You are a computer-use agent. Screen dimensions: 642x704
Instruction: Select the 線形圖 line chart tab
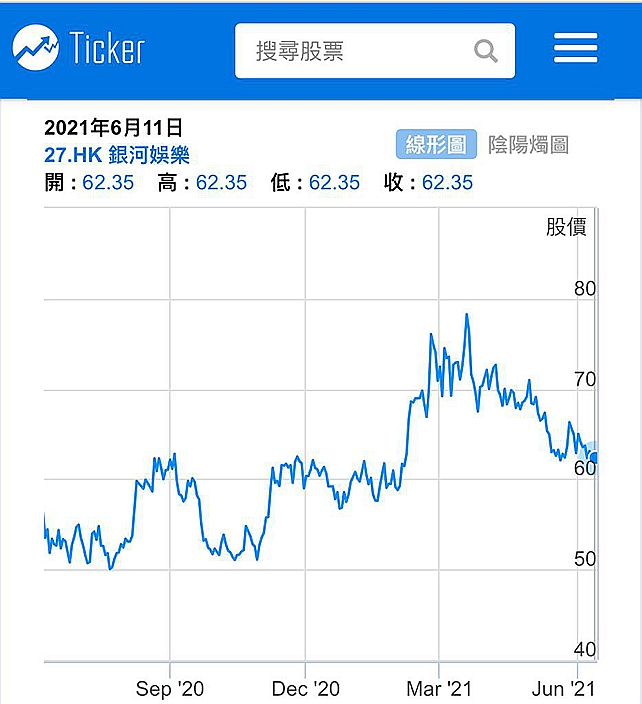tap(436, 144)
